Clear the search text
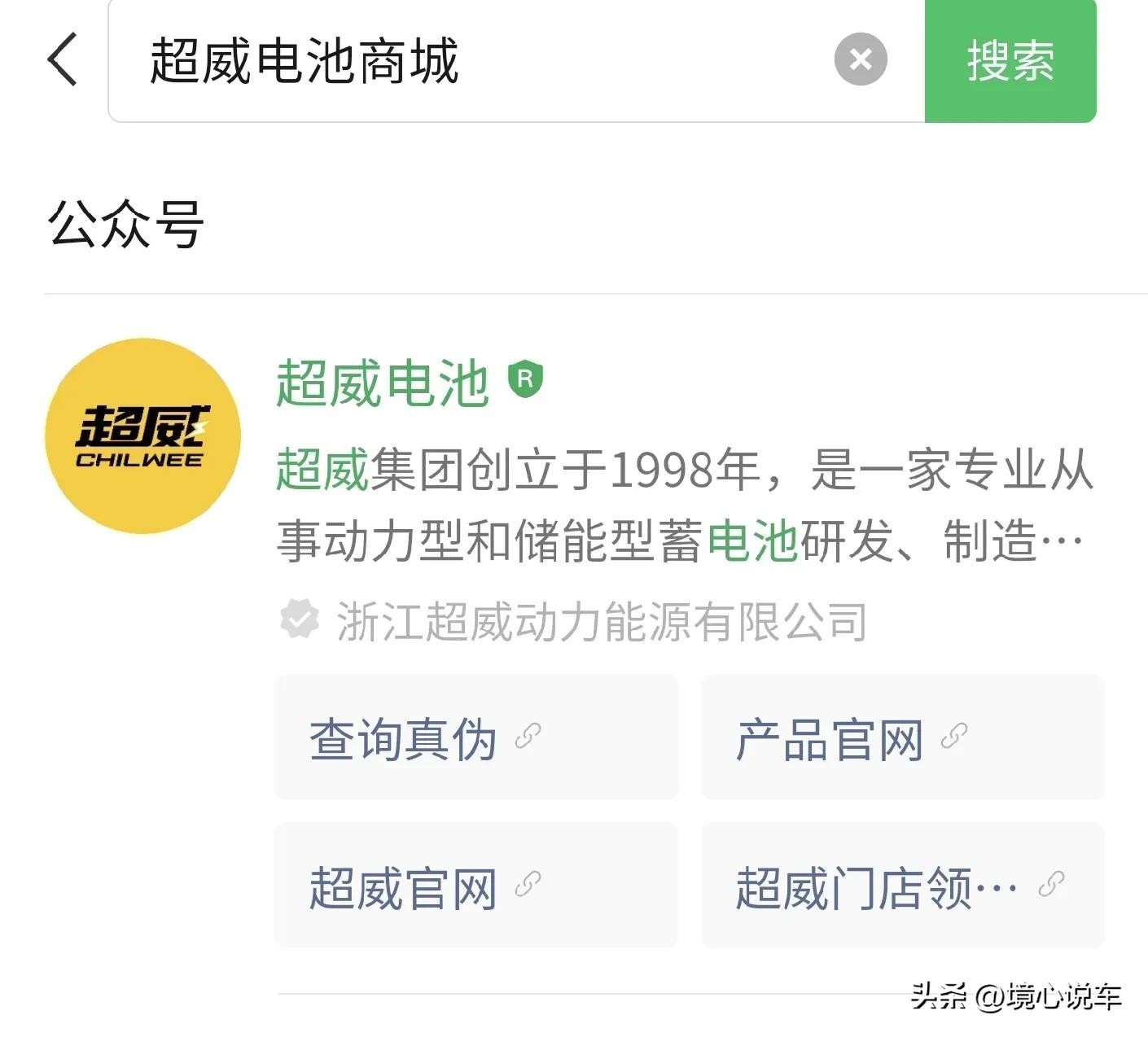This screenshot has width=1148, height=1037. (x=861, y=59)
